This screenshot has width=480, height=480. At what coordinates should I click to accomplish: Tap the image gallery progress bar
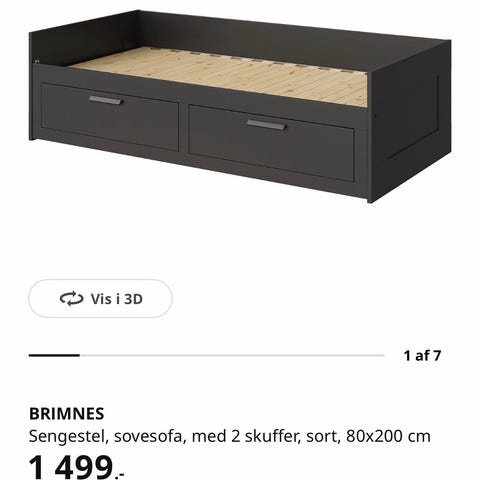pyautogui.click(x=207, y=355)
